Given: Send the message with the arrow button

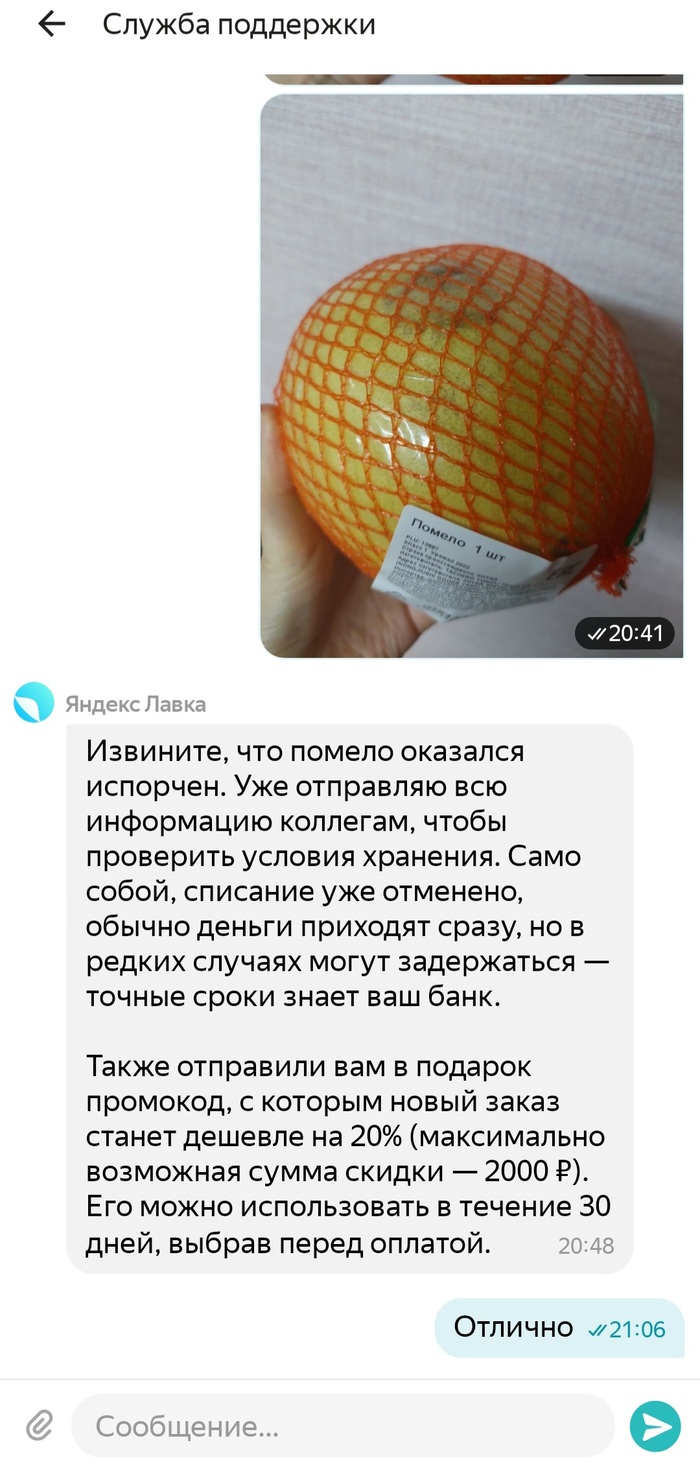Looking at the screenshot, I should pyautogui.click(x=655, y=1426).
